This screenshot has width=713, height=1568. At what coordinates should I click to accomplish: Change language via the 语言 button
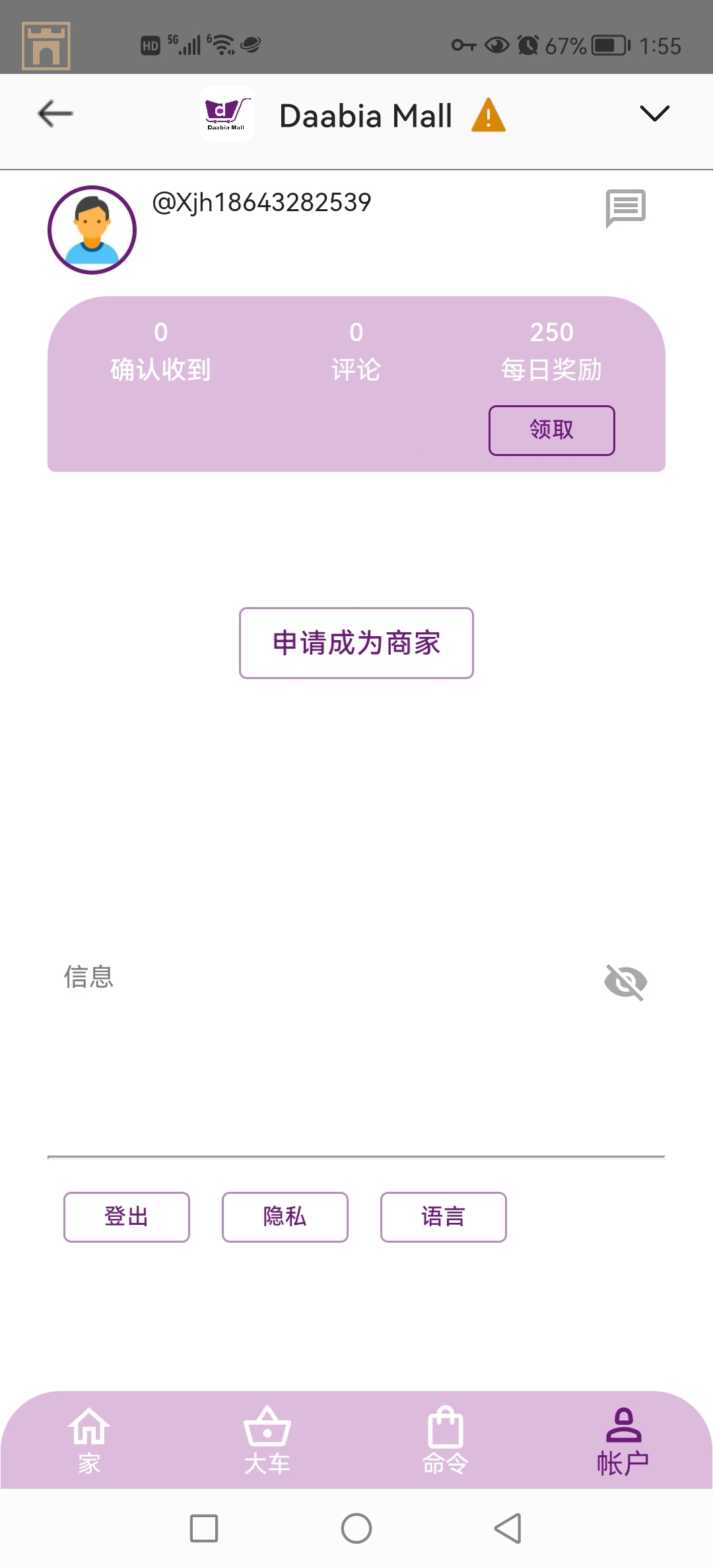pos(444,1217)
